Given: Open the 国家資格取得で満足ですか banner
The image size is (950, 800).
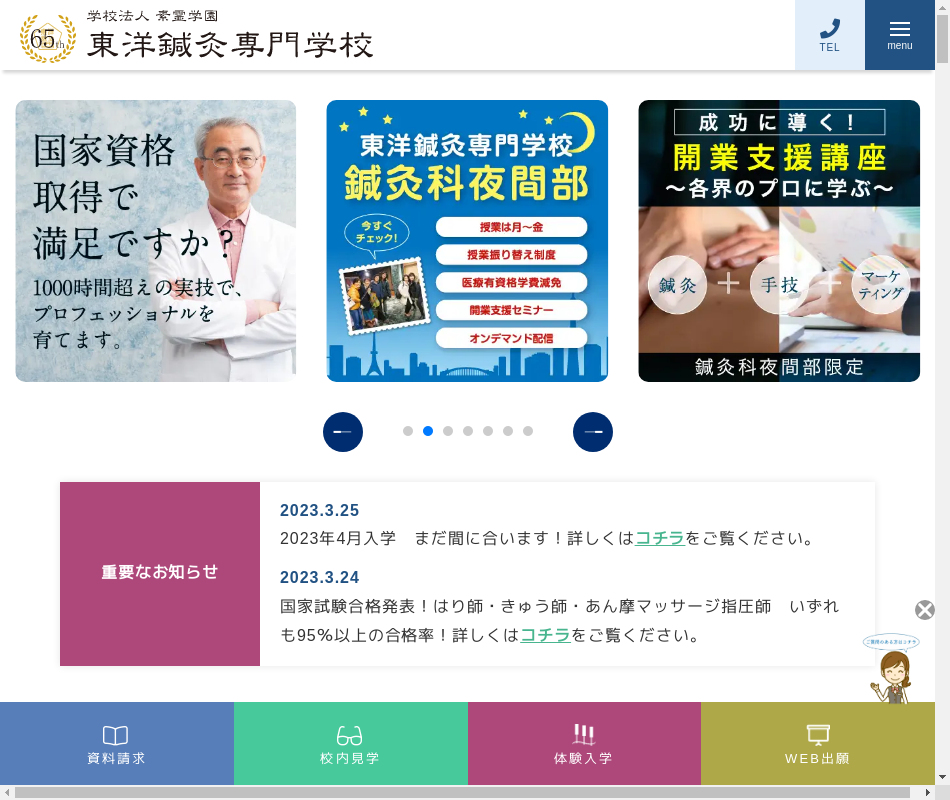Looking at the screenshot, I should click(156, 241).
